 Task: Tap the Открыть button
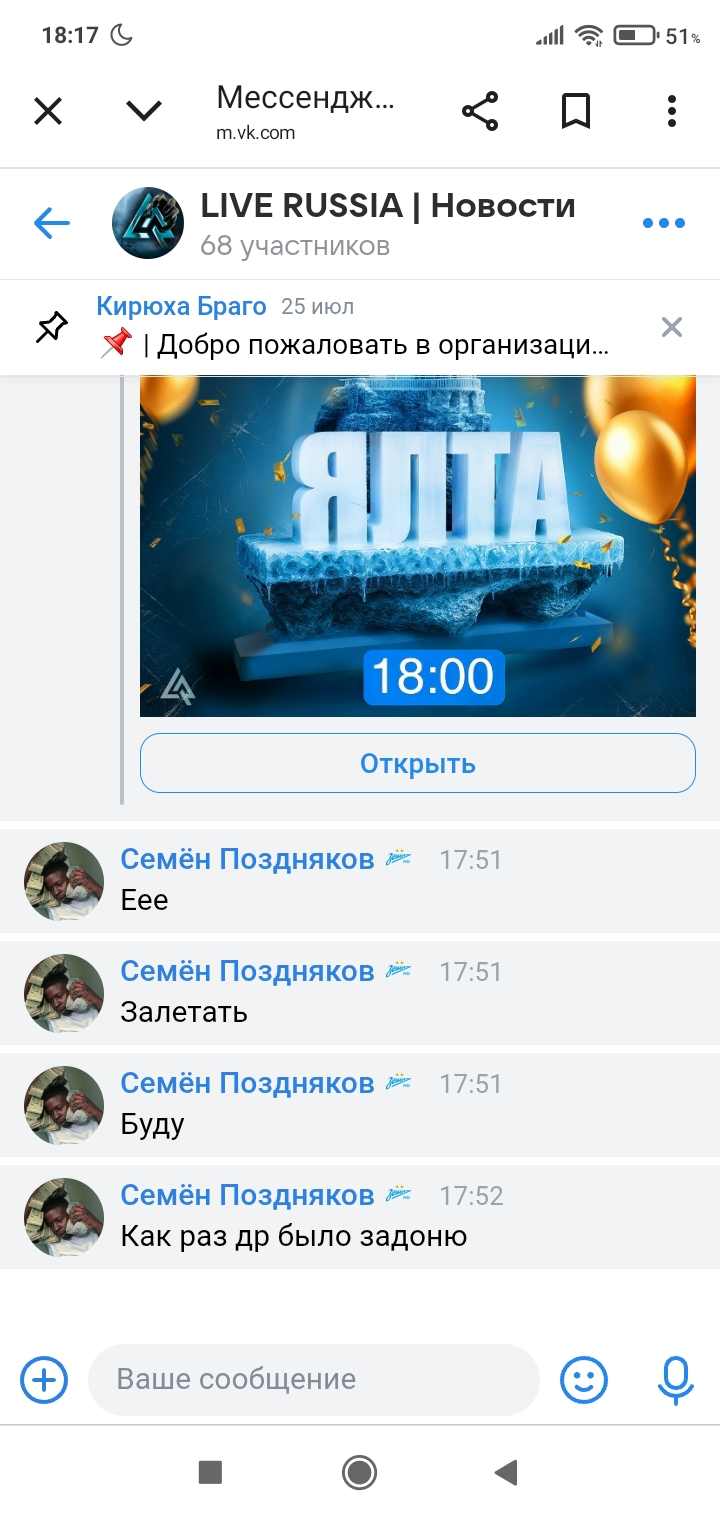pos(417,764)
